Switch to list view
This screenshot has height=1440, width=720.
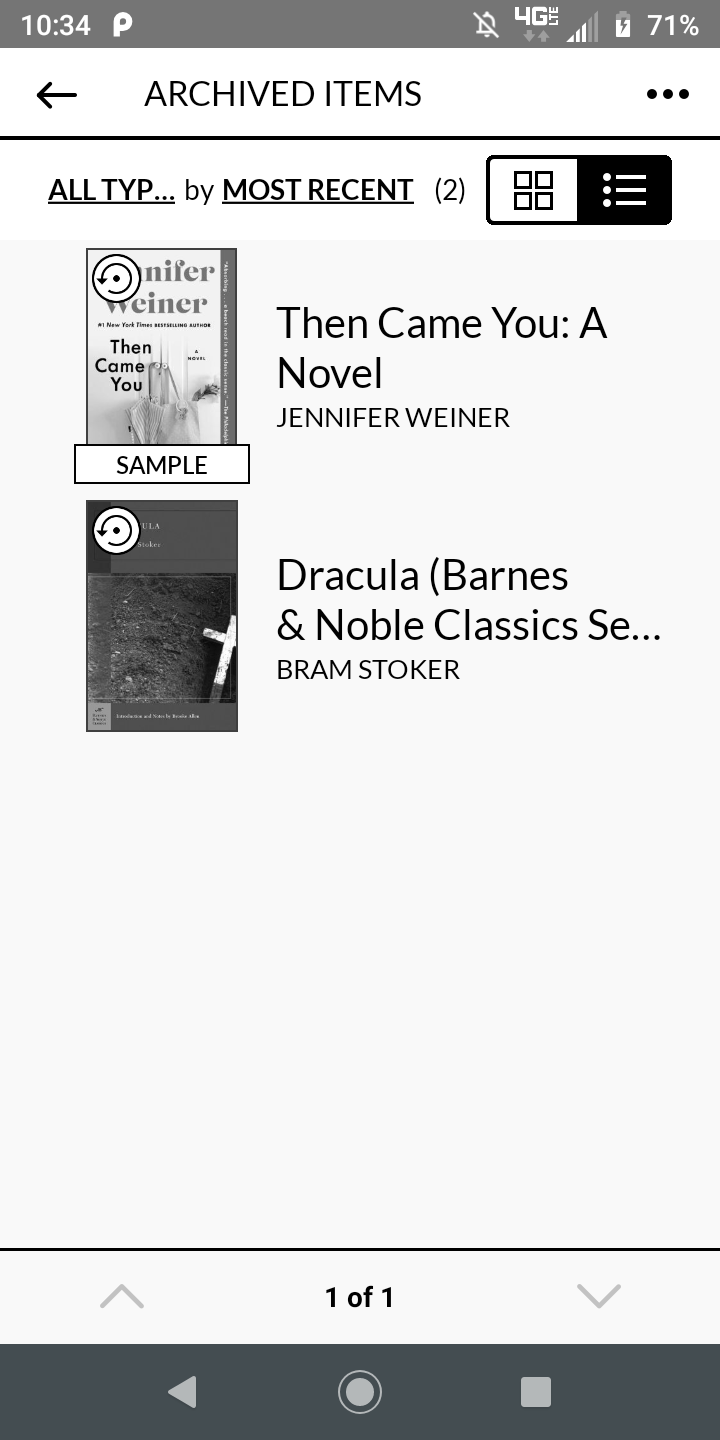pos(625,190)
